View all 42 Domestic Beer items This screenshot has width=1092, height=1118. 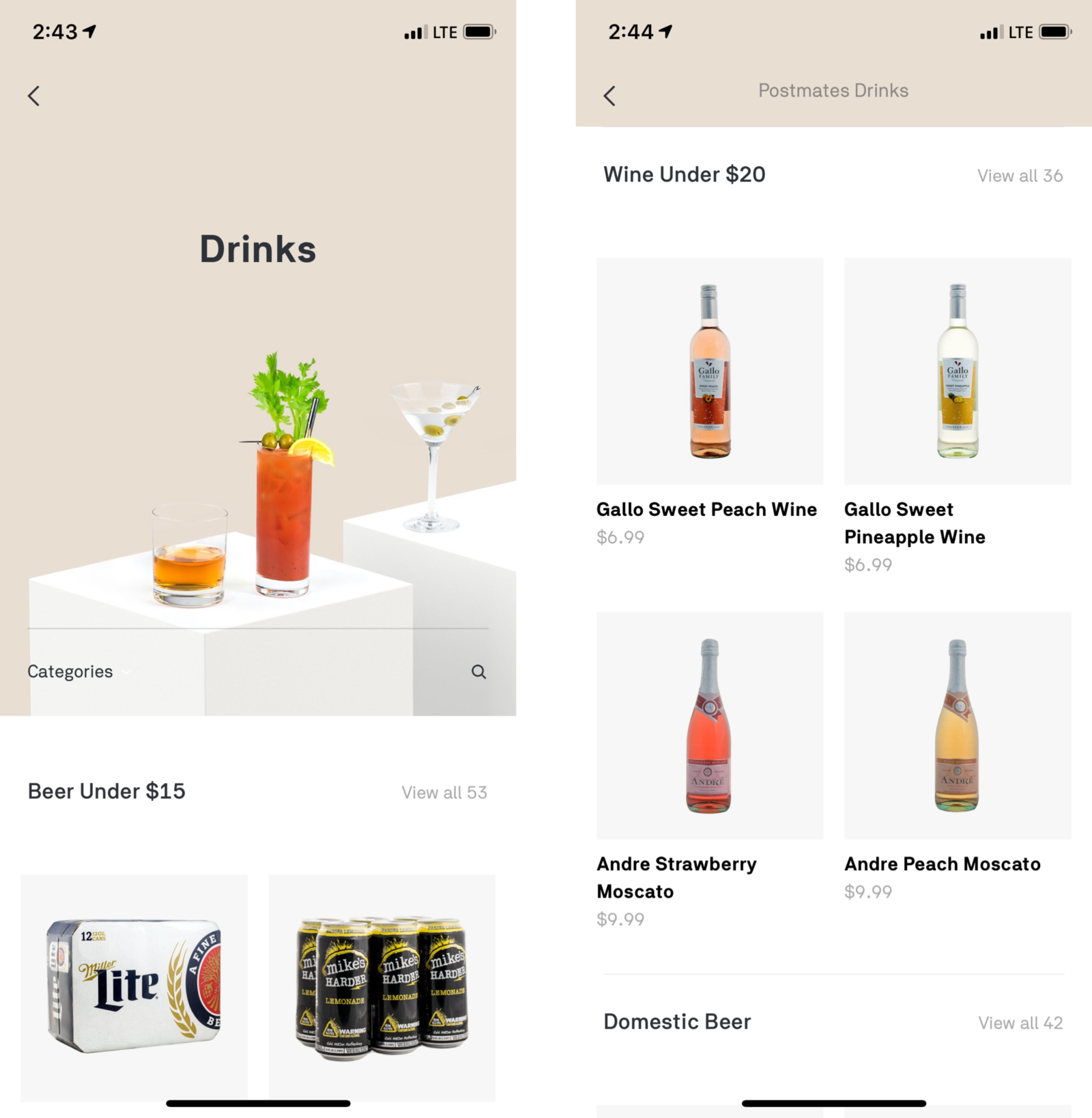click(x=1020, y=1022)
